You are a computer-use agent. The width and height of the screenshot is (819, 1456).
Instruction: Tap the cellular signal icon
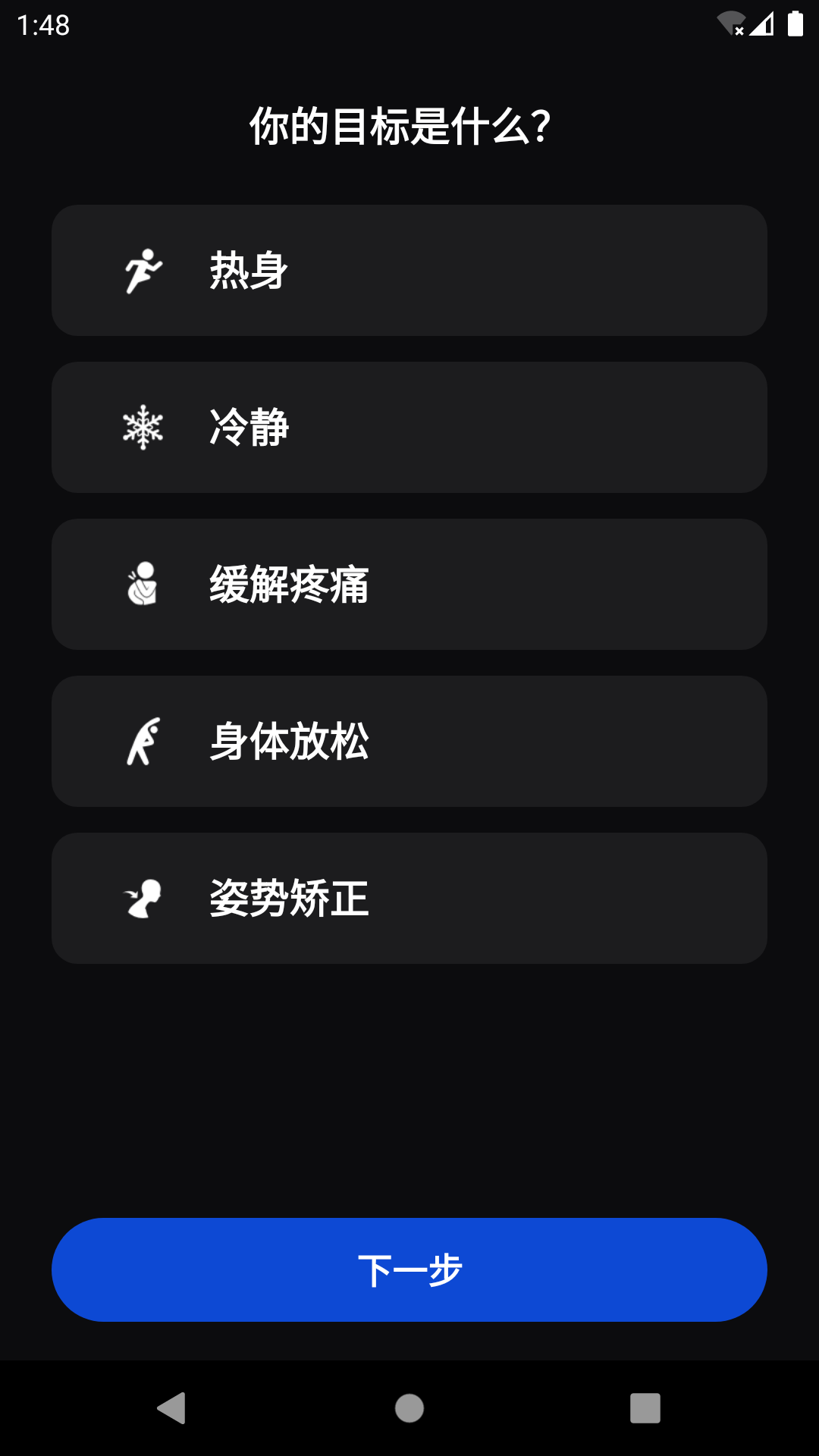point(764,23)
